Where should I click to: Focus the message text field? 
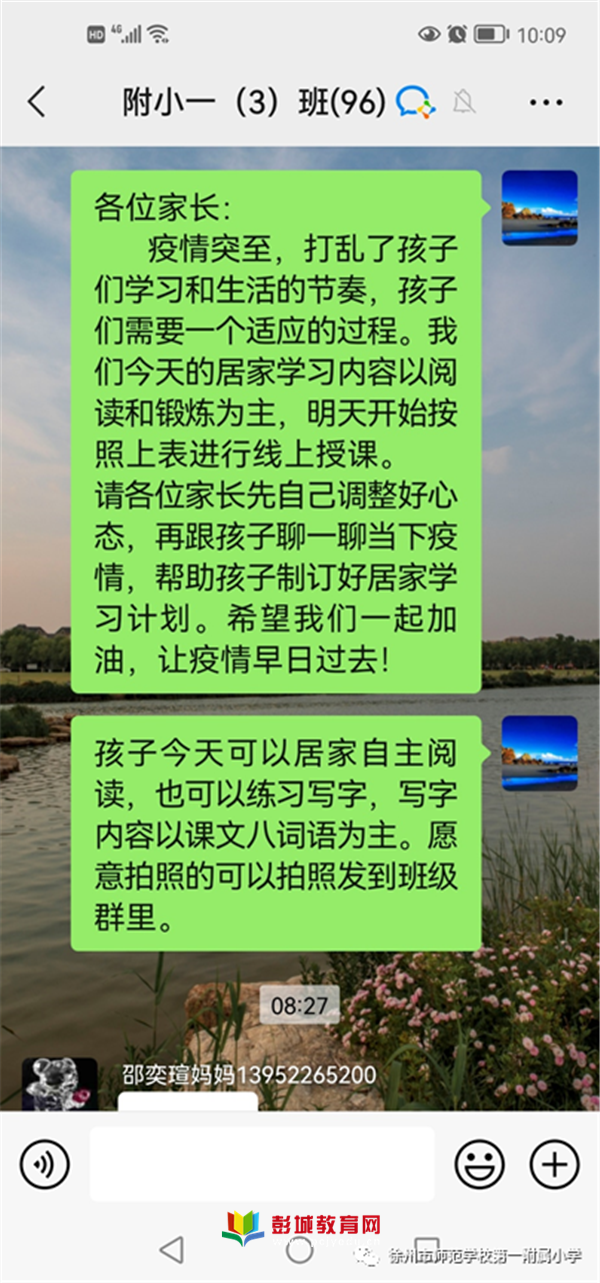point(262,1164)
